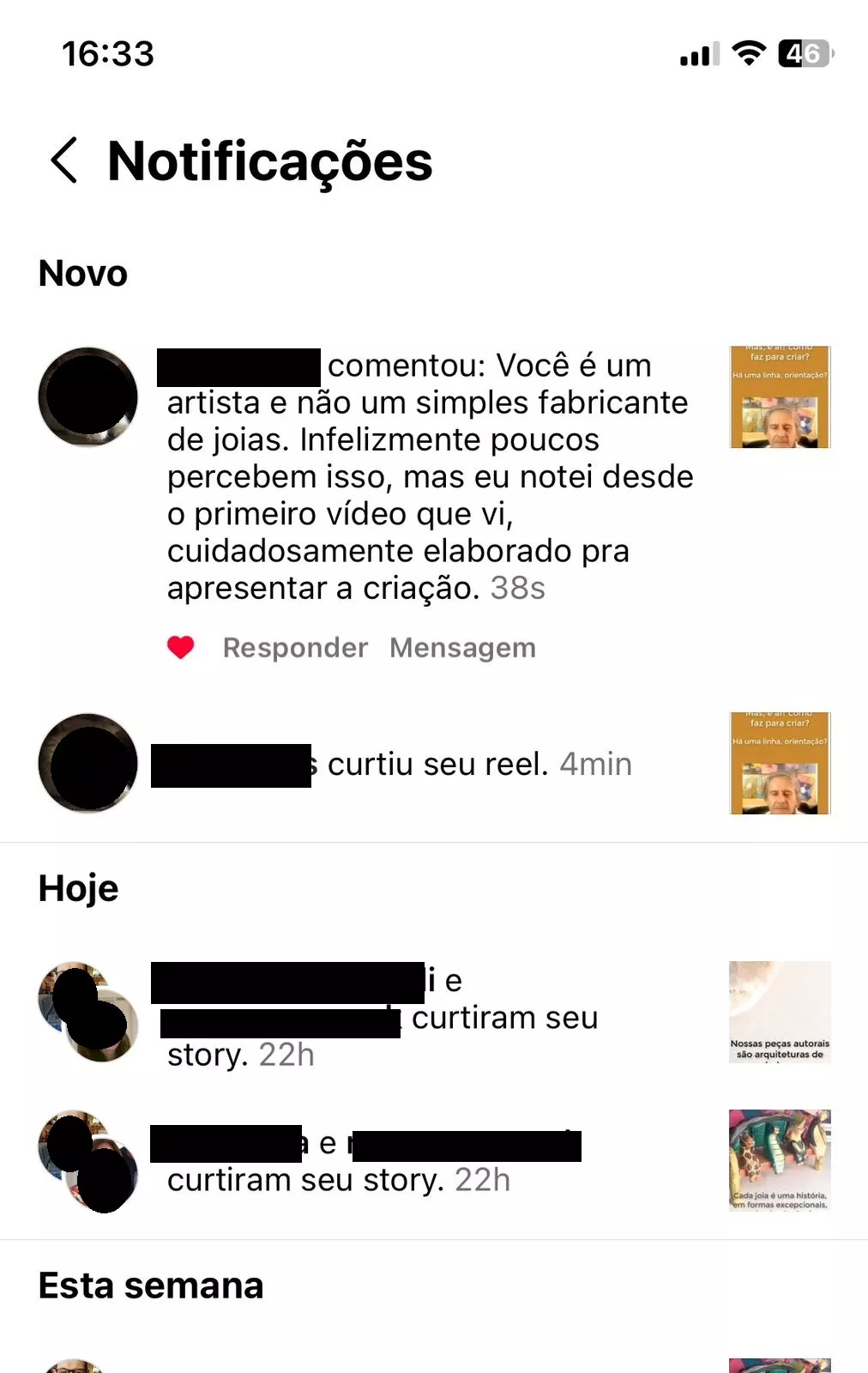
Task: Tap Responder under the comment
Action: pos(295,647)
